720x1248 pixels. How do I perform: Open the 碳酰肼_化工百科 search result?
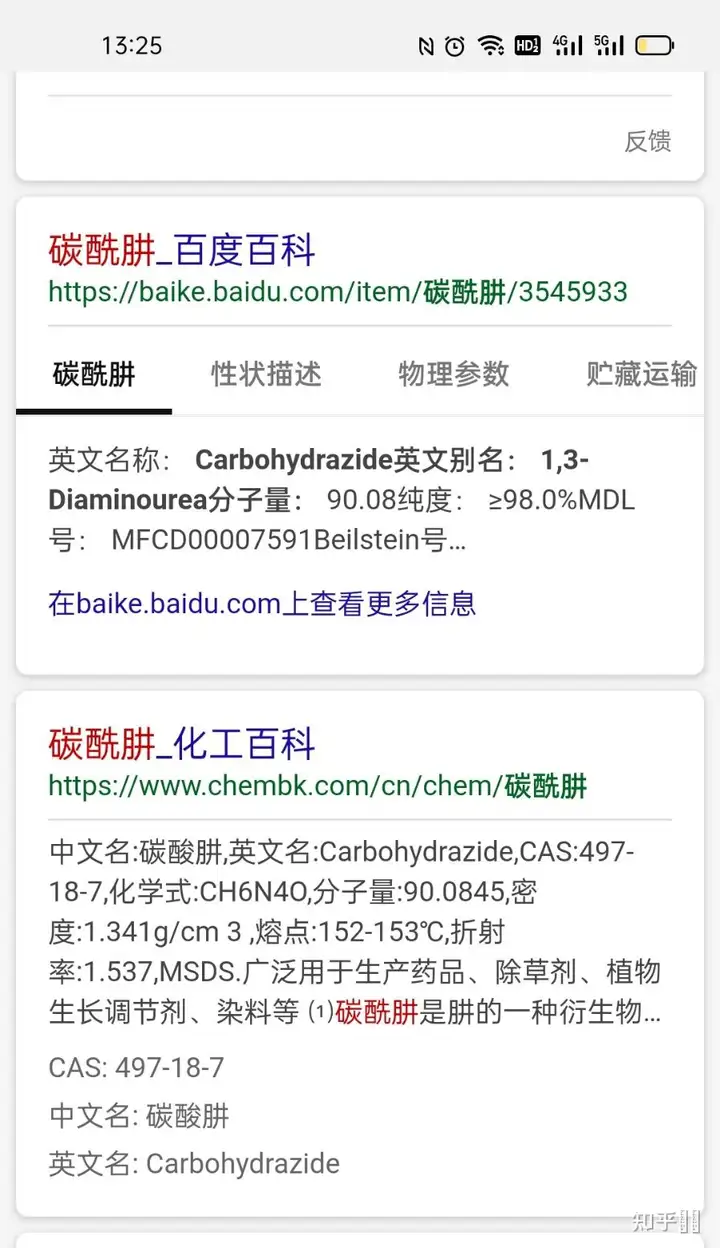click(181, 744)
